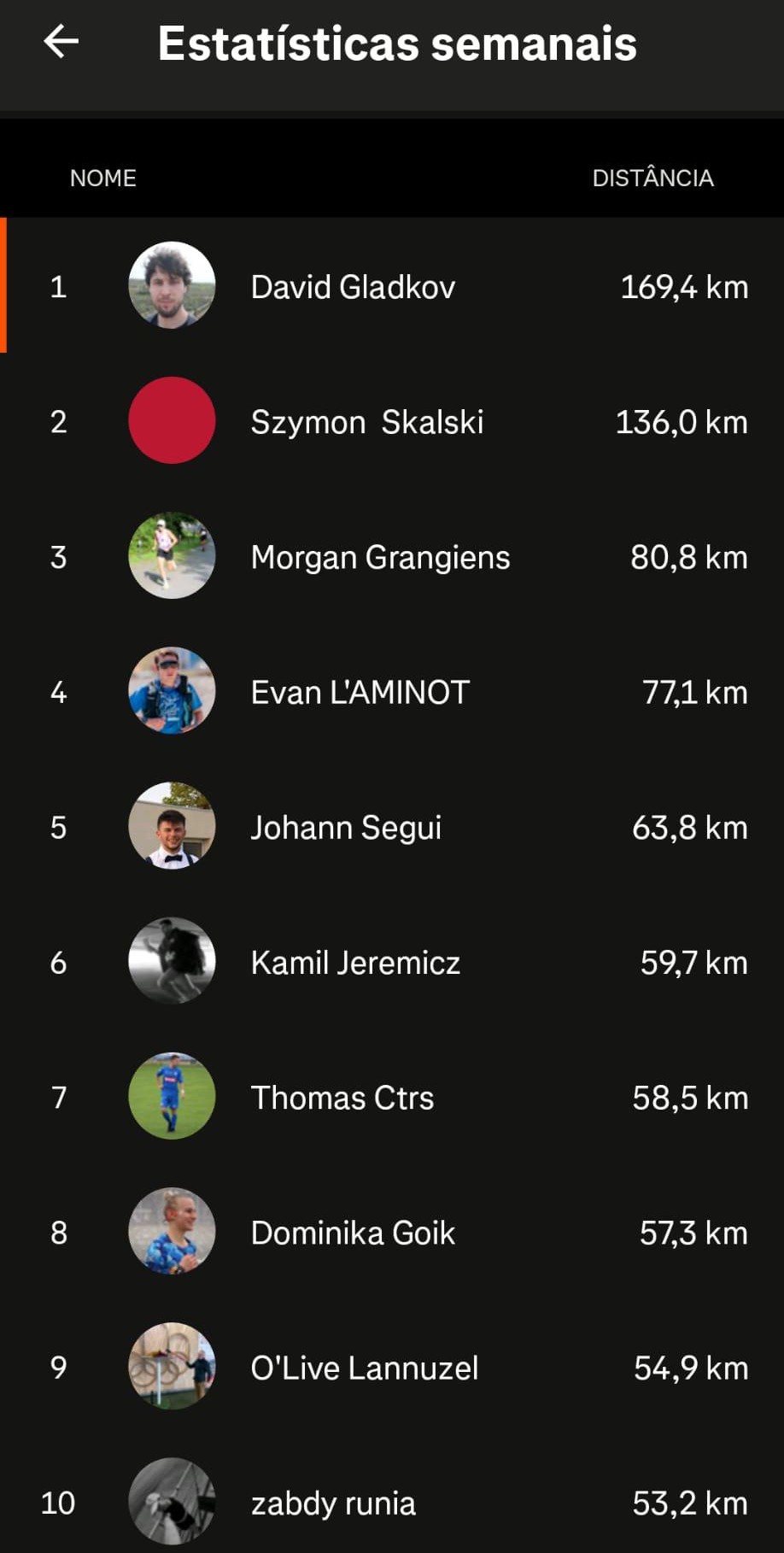Go back from Estatísticas semanais
This screenshot has height=1553, width=784.
point(61,41)
